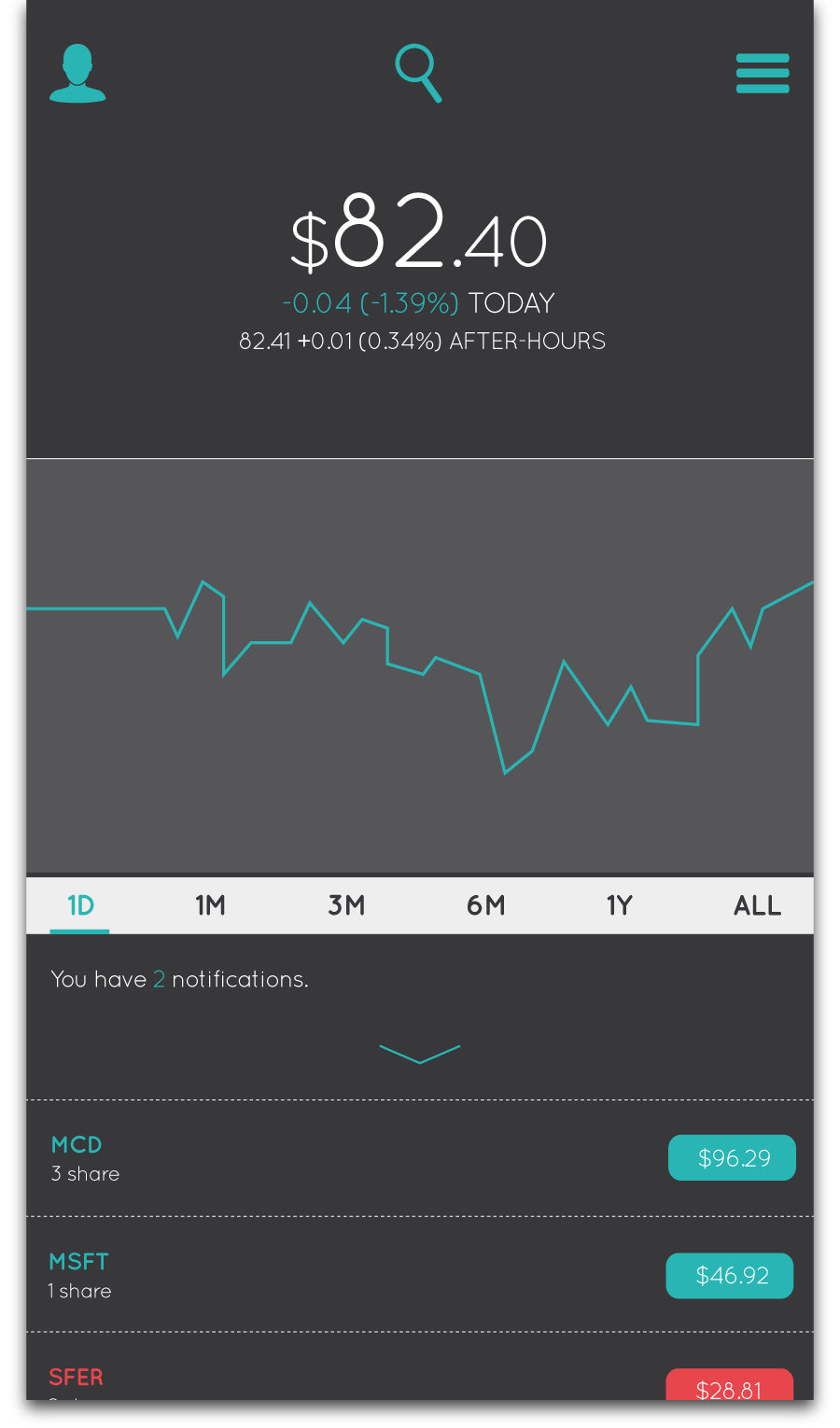Tap the $46.92 price button
Viewport: 840px width, 1428px height.
(730, 1276)
